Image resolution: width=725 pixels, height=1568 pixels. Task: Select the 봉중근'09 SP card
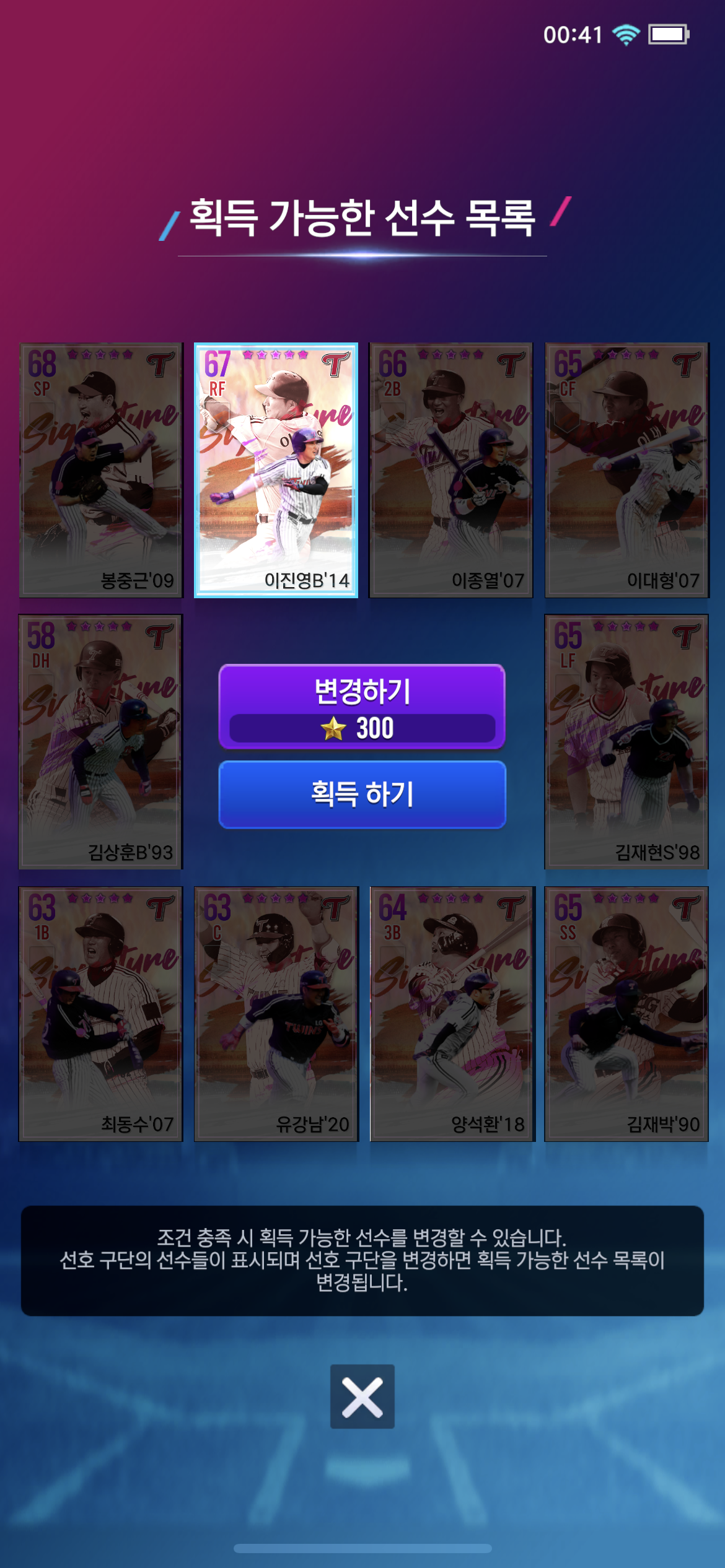[x=101, y=470]
